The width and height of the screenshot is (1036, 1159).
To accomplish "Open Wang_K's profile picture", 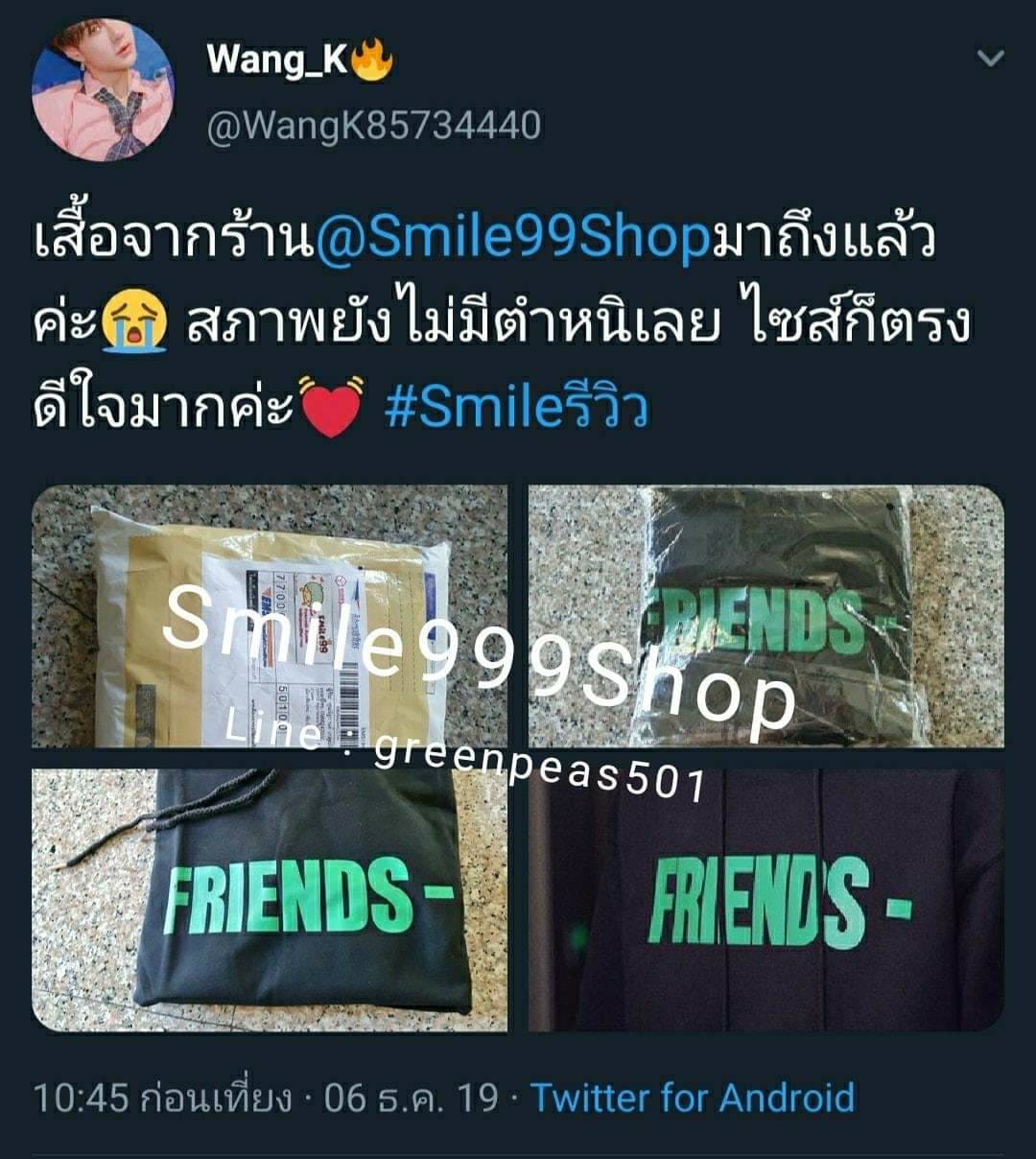I will tap(103, 89).
